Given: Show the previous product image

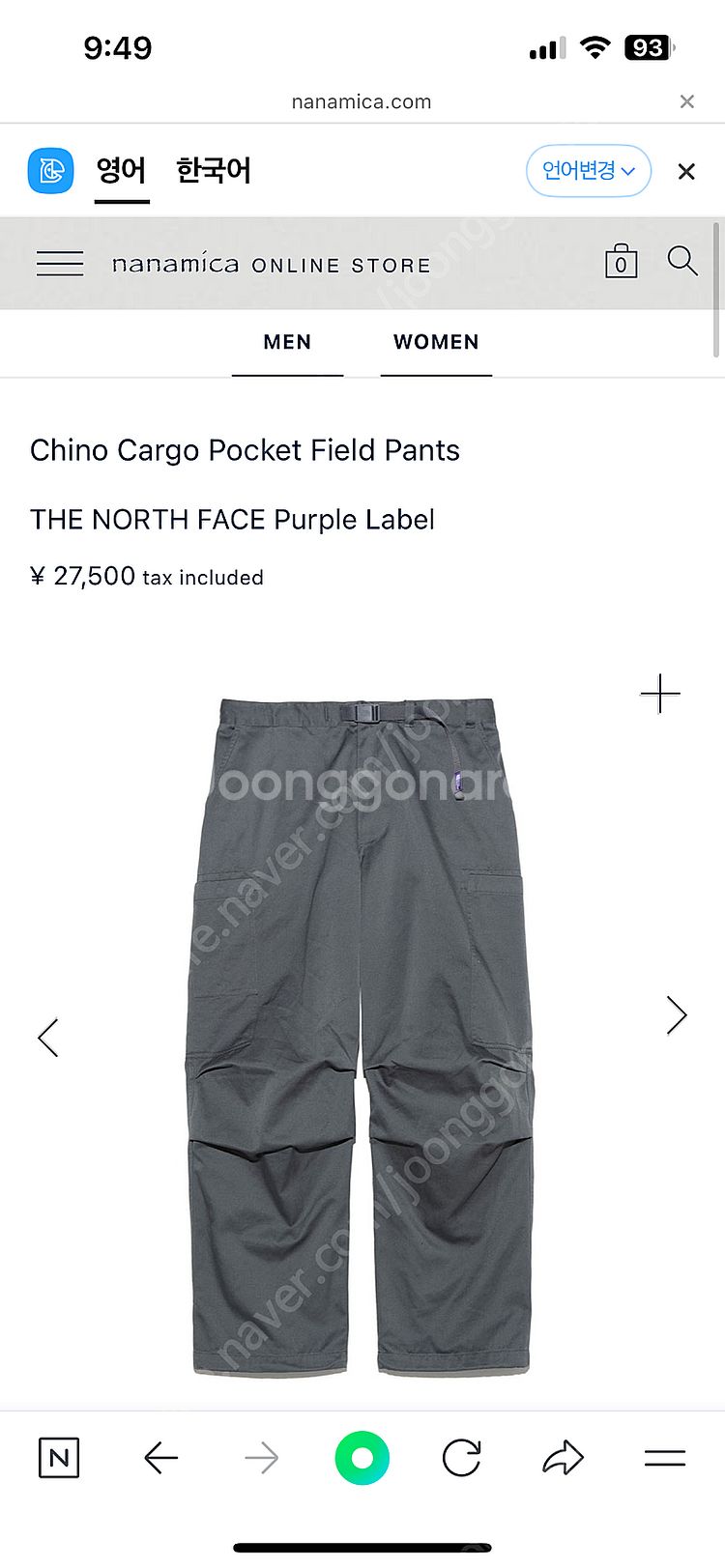Looking at the screenshot, I should coord(48,1038).
